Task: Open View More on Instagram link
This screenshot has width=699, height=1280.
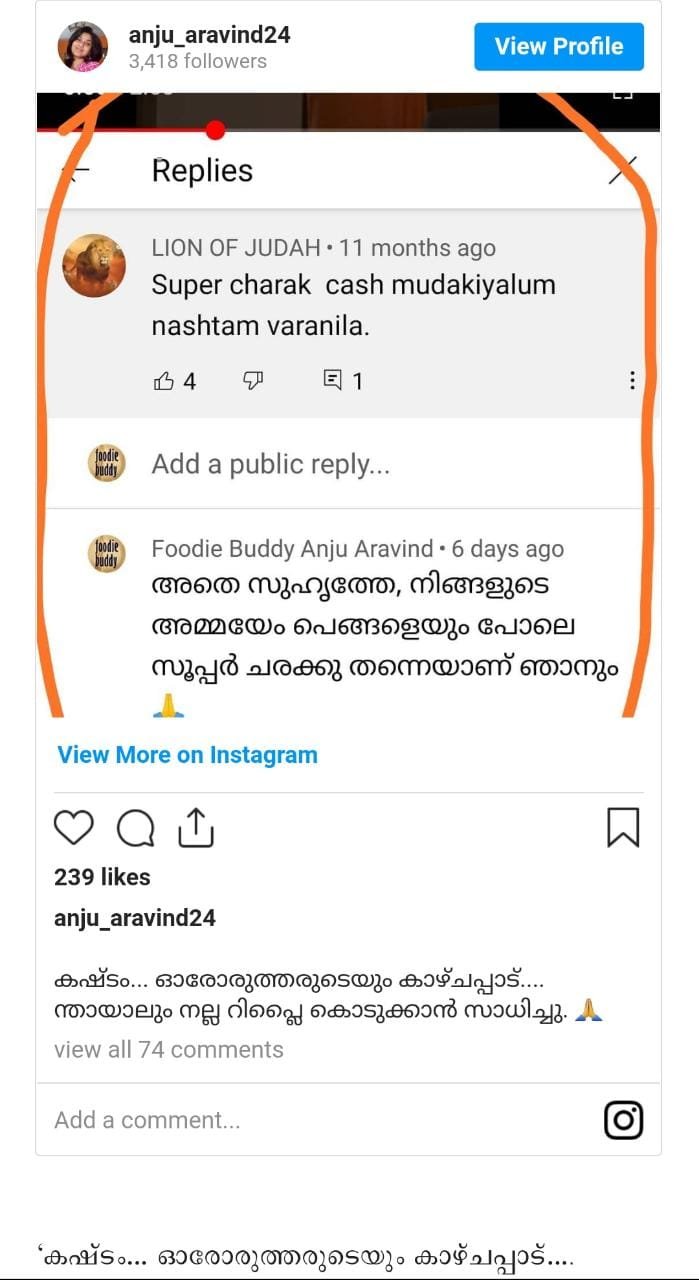Action: point(187,755)
